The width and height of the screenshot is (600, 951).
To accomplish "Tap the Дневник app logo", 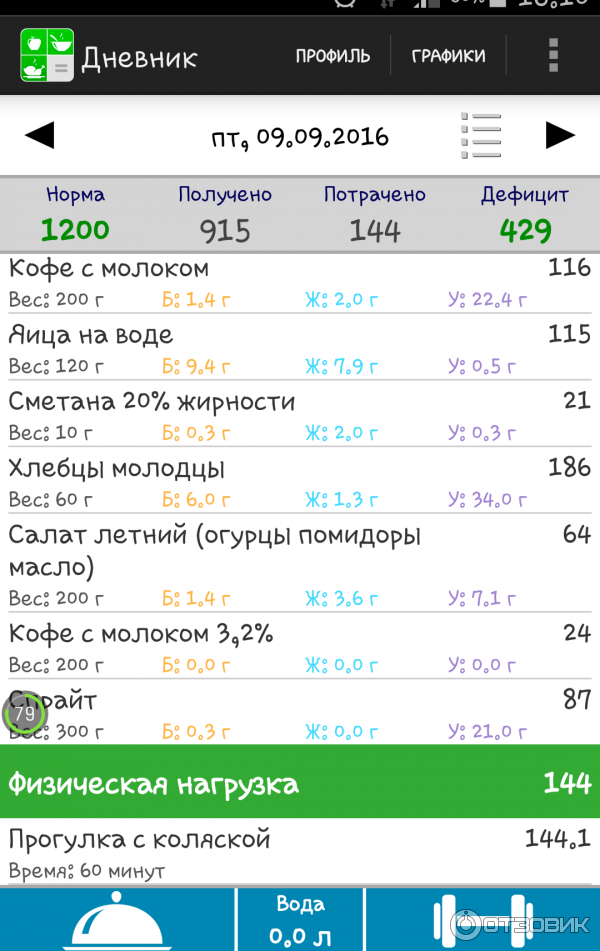I will coord(47,56).
